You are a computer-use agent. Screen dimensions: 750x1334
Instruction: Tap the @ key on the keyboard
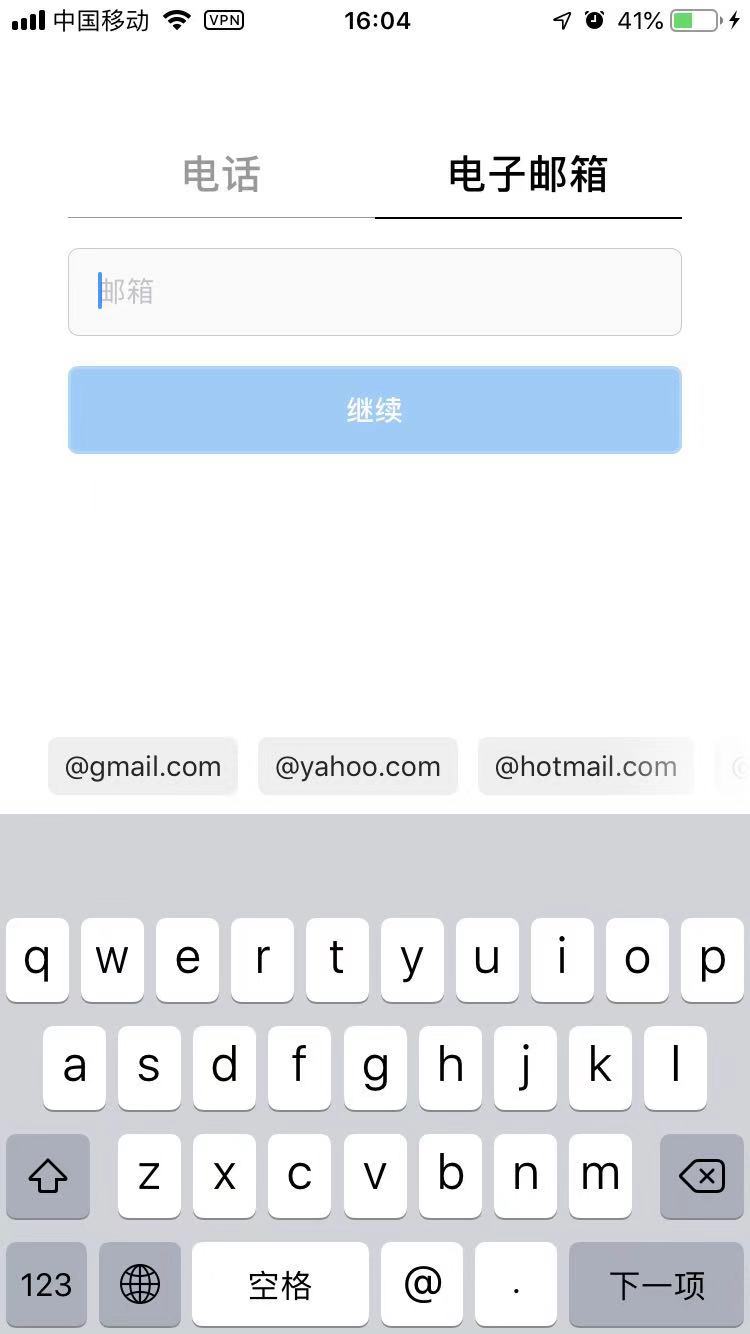[422, 1284]
